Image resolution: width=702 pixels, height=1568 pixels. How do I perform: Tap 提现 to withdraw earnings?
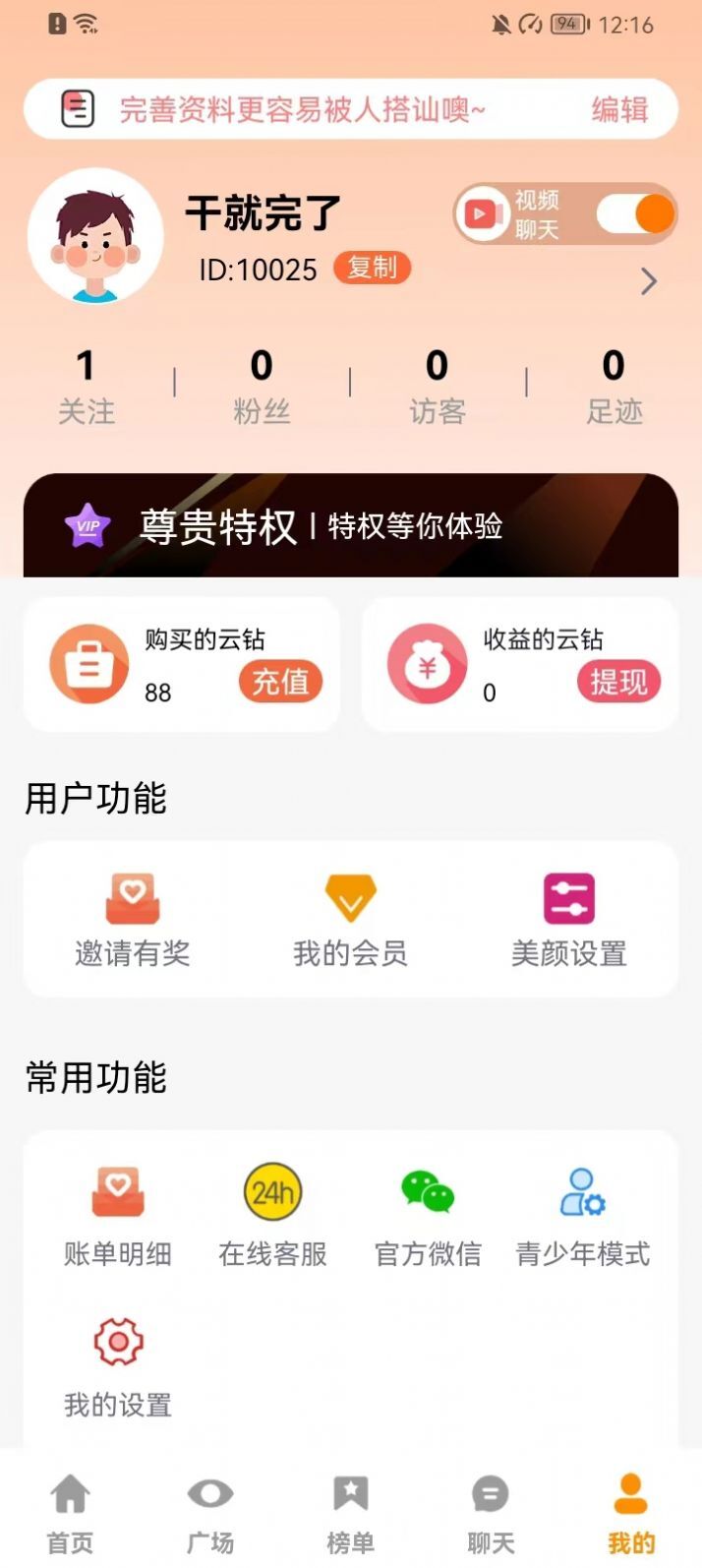pos(618,681)
